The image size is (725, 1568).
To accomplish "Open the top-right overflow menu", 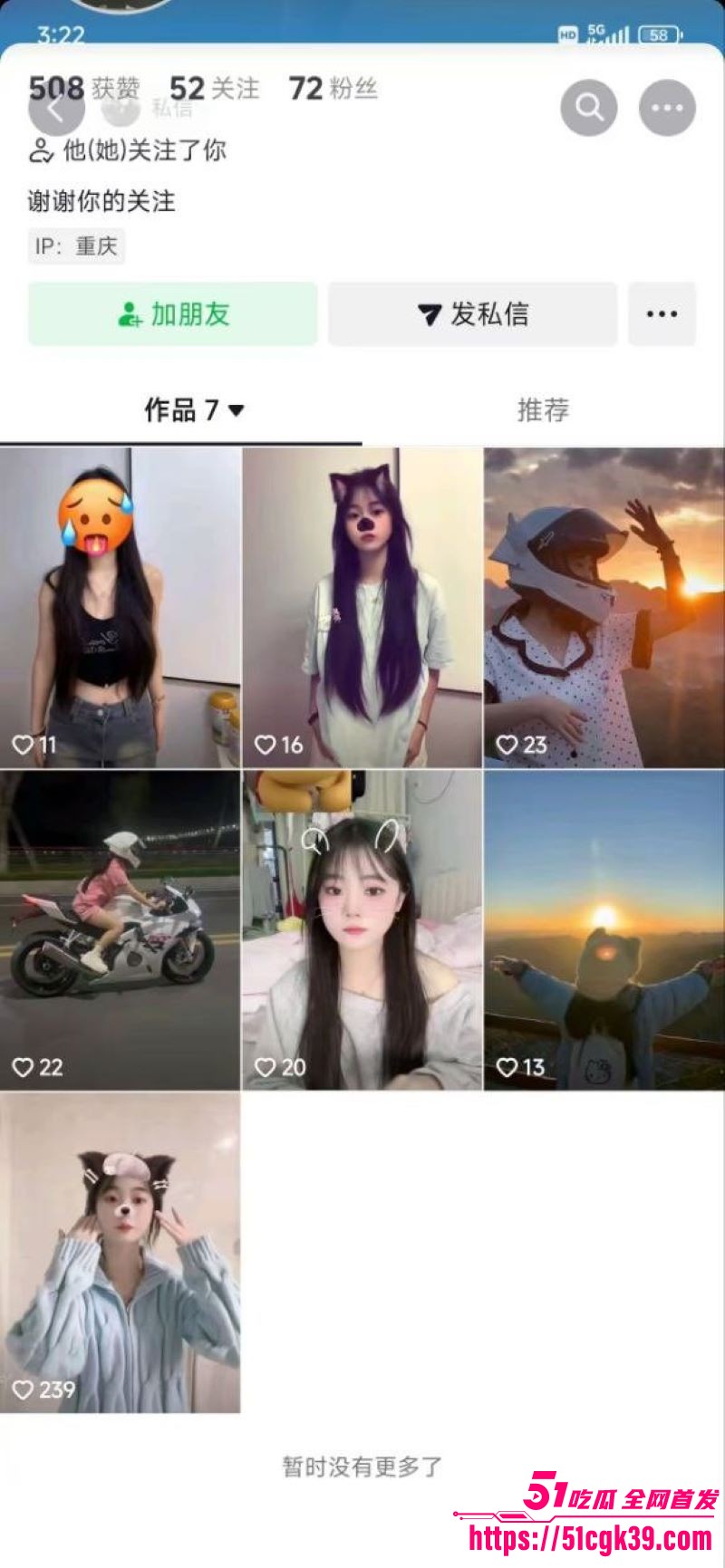I will coord(667,108).
